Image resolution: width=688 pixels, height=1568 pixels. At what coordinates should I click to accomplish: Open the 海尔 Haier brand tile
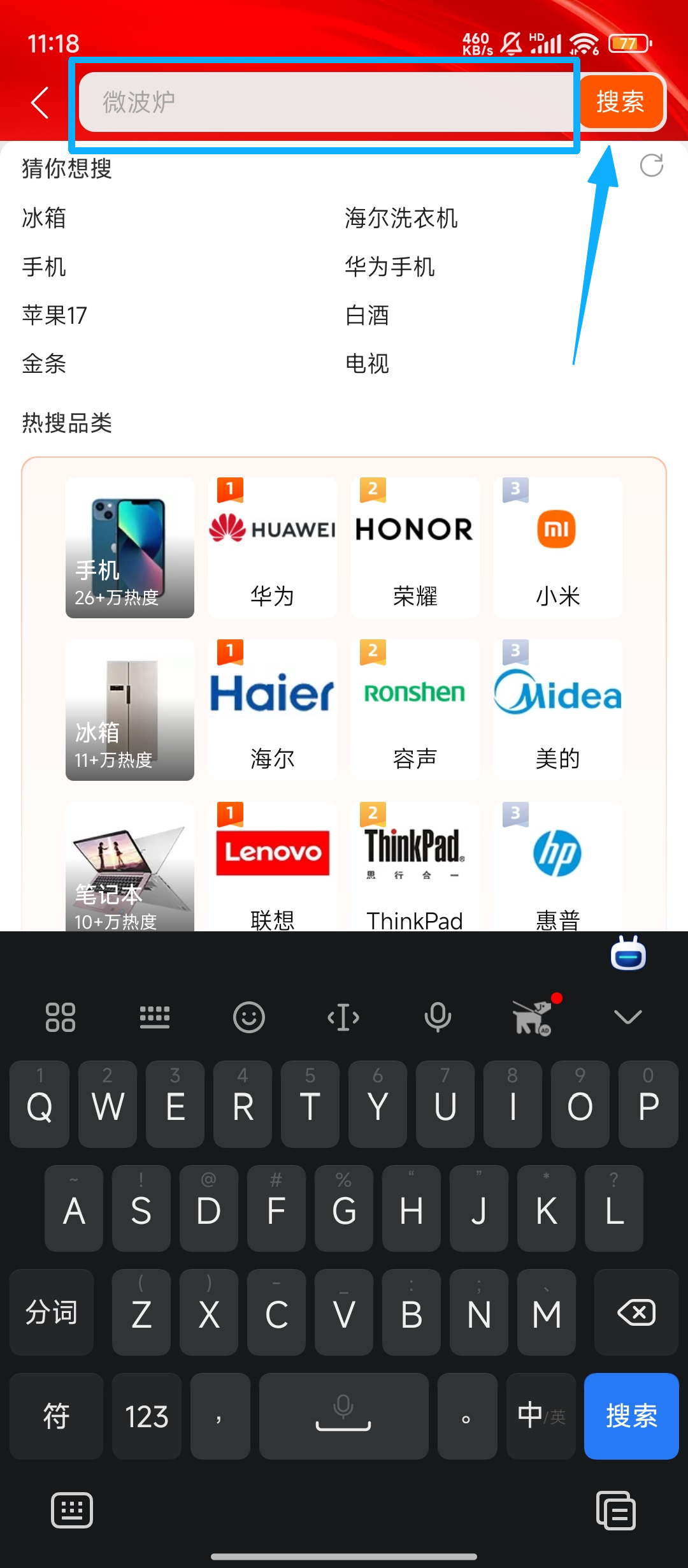(272, 709)
